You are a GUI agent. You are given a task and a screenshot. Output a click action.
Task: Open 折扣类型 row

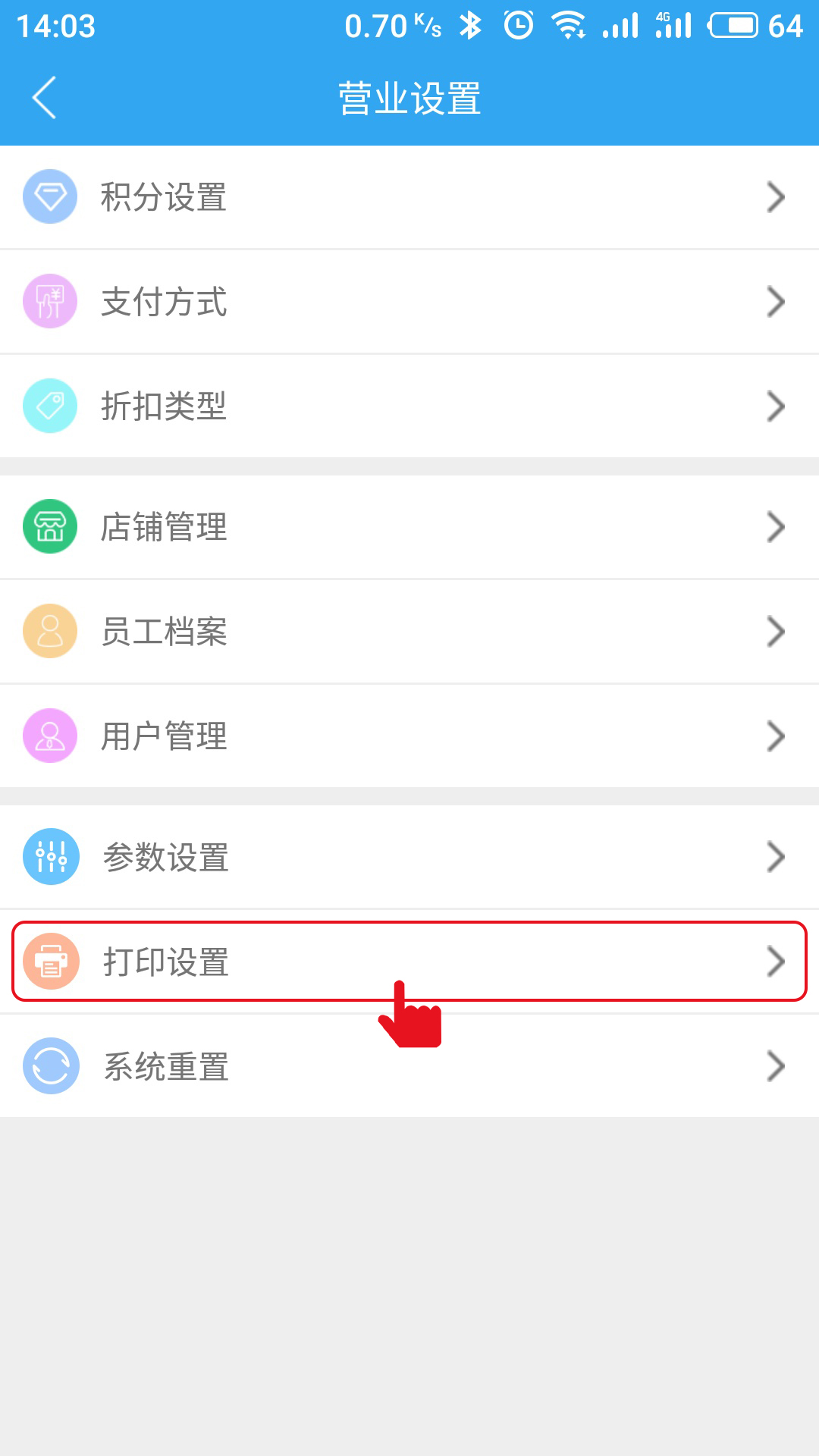click(409, 406)
